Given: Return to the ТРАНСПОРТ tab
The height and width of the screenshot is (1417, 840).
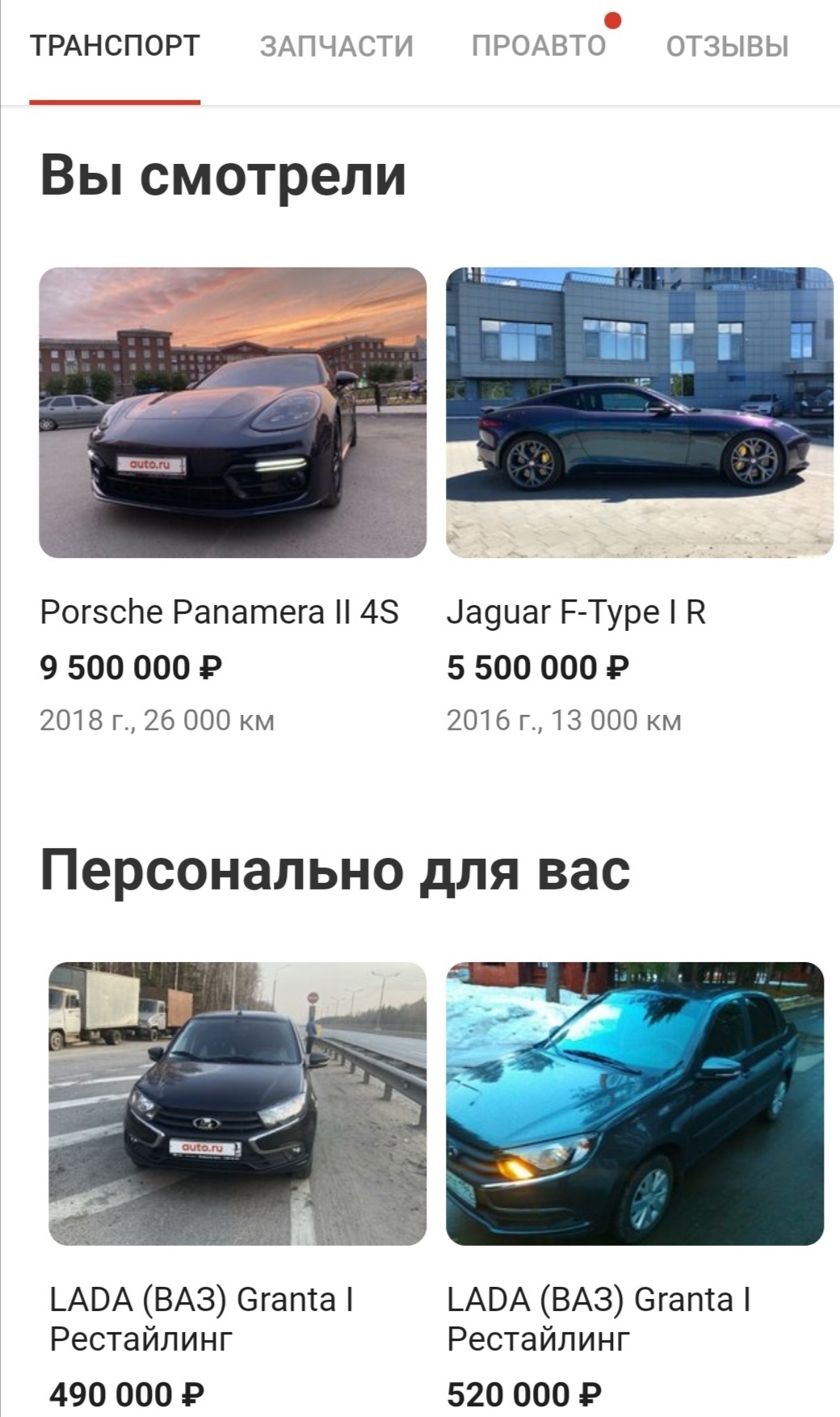Looking at the screenshot, I should (114, 46).
